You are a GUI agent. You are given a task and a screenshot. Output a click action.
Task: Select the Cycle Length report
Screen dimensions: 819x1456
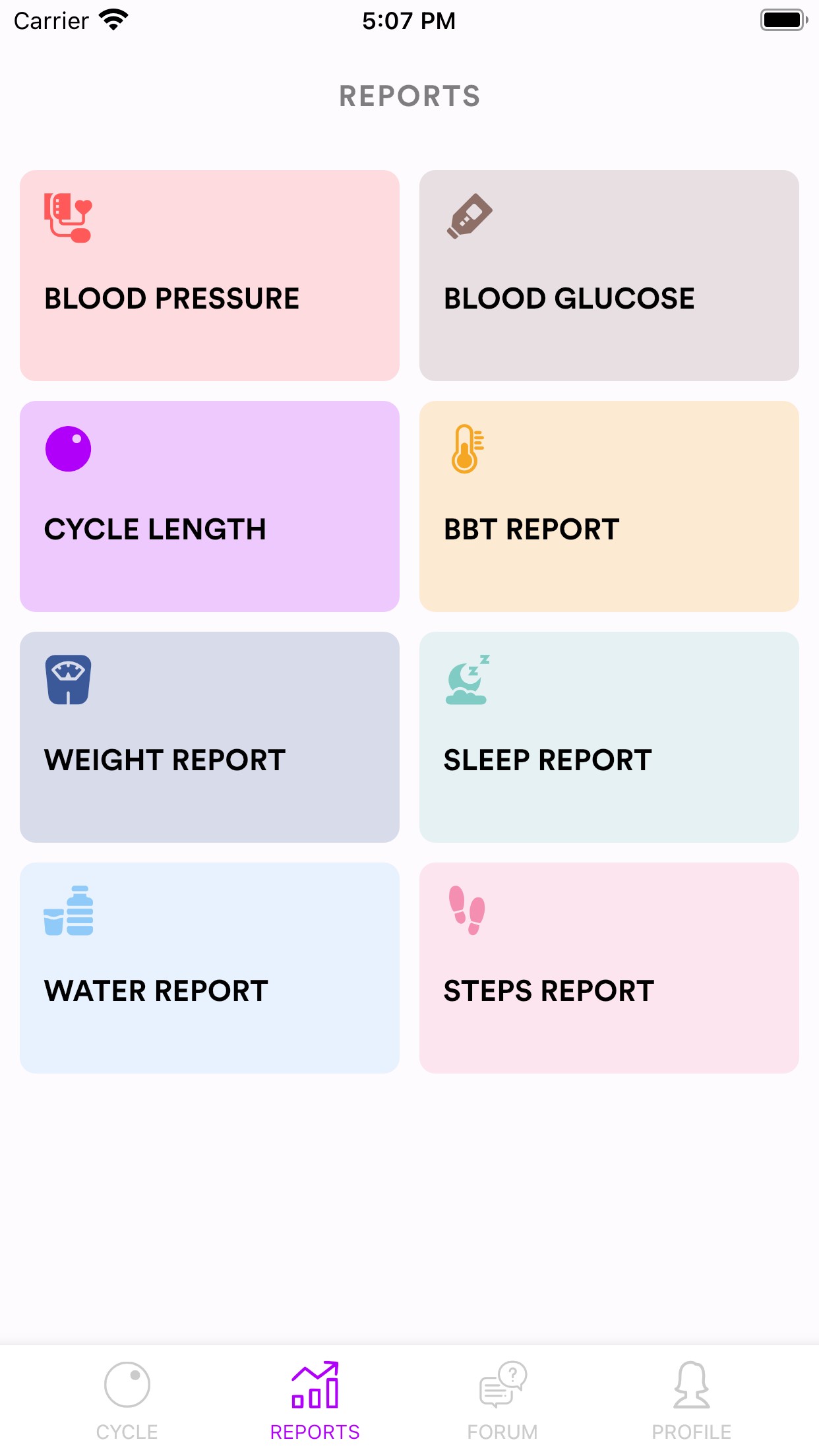point(210,506)
